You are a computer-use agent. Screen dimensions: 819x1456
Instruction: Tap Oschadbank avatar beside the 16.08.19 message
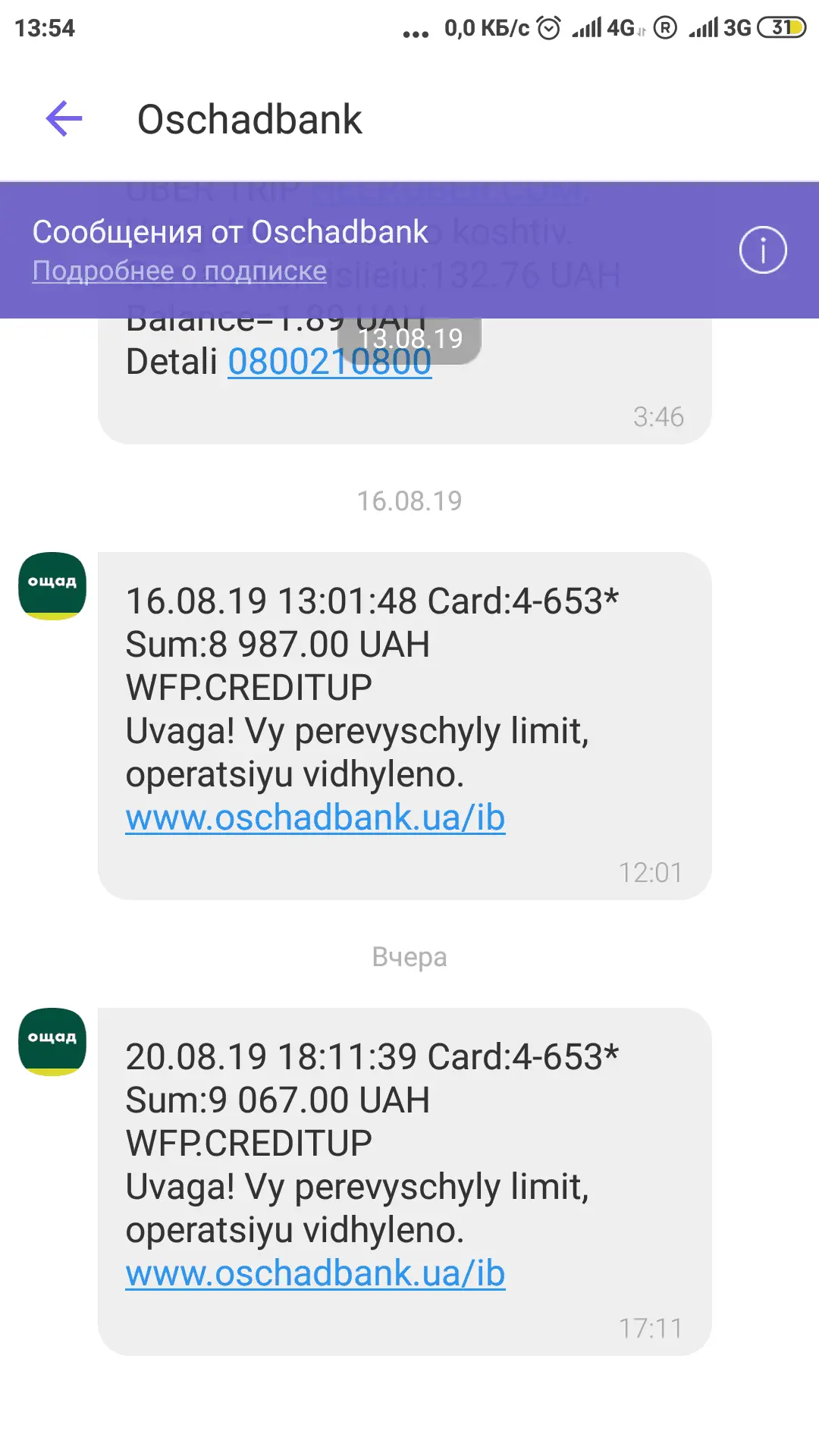pos(52,585)
